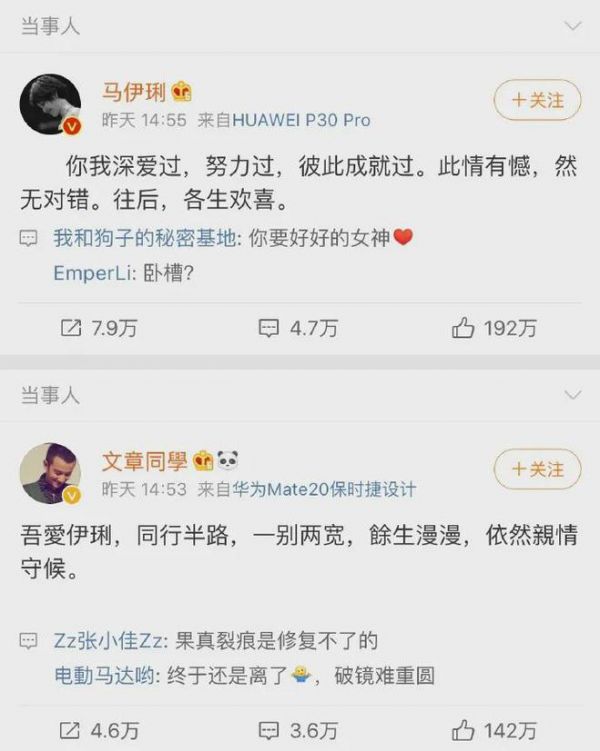The height and width of the screenshot is (751, 600).
Task: Open comments on 文章同學's post showing 3.6万
Action: point(298,728)
